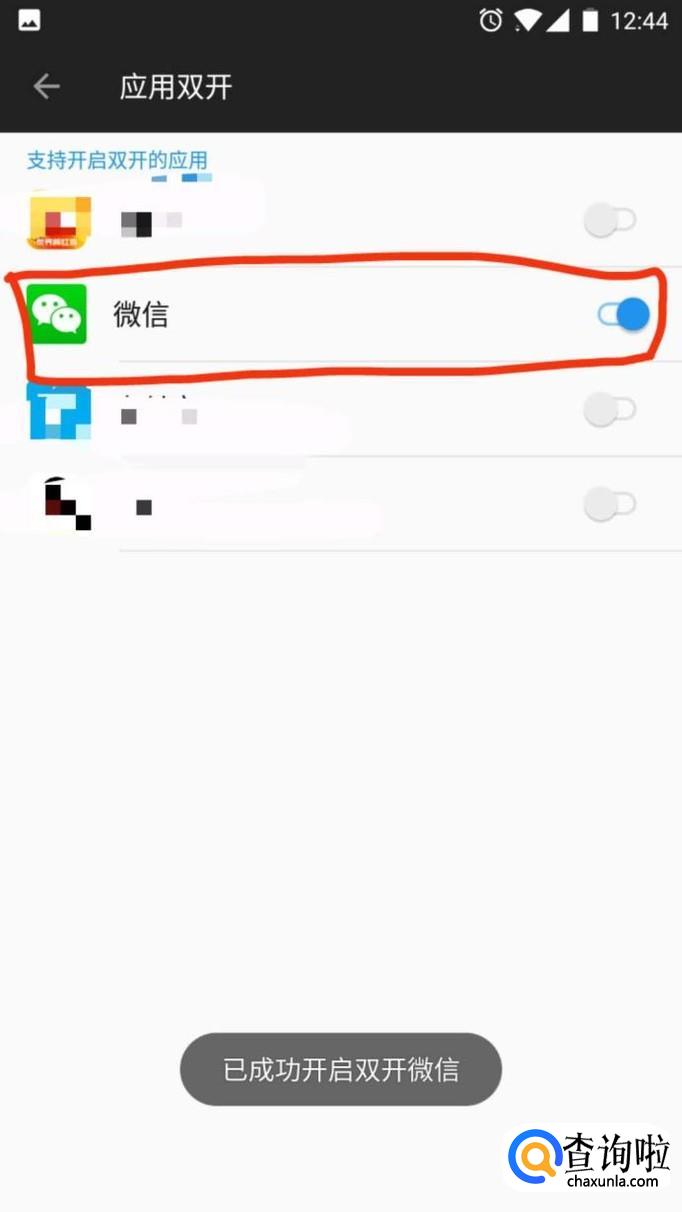
Task: Turn off the 微信 dual-app switch
Action: coord(624,315)
